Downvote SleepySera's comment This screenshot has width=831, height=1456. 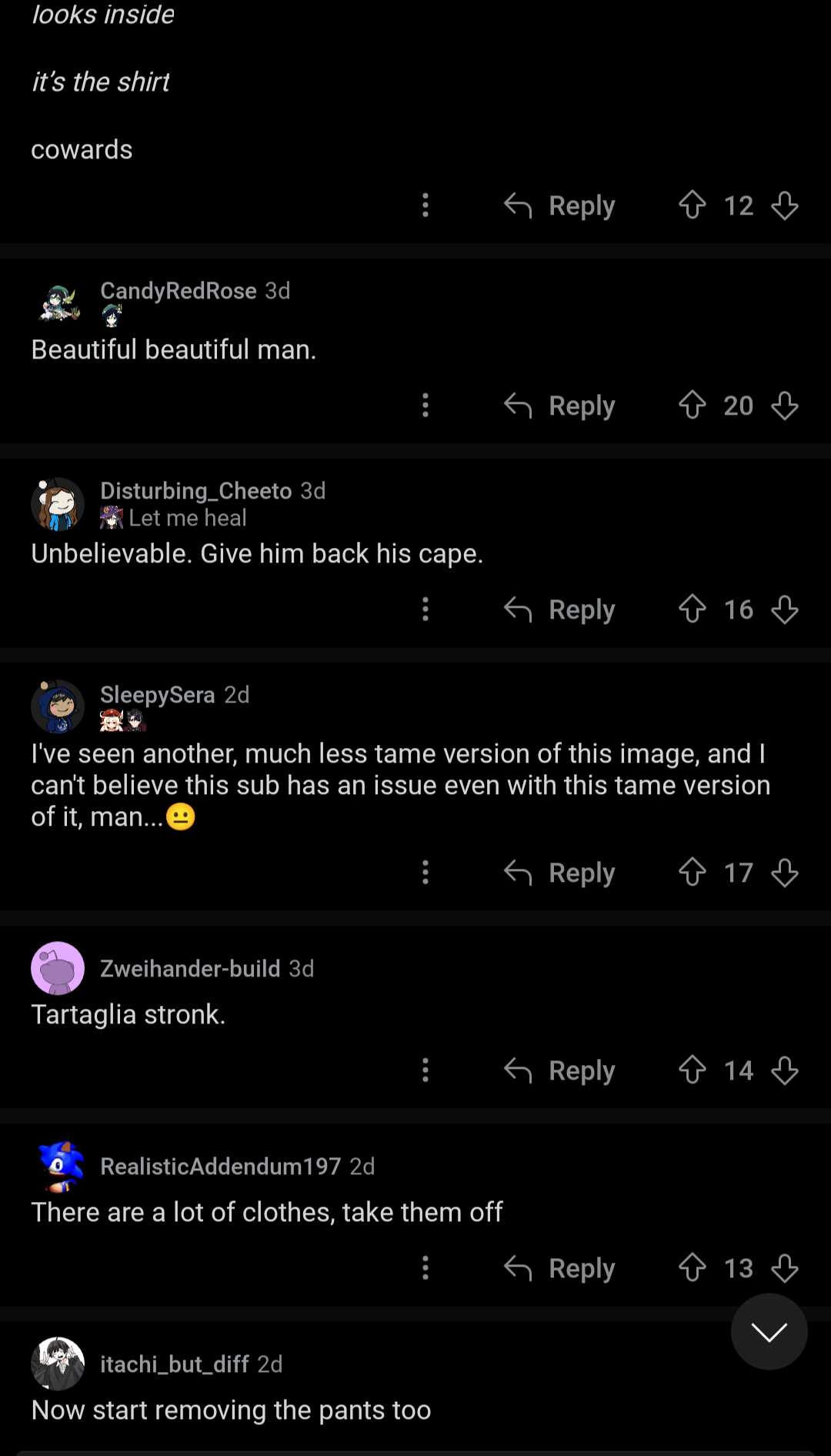pos(784,873)
